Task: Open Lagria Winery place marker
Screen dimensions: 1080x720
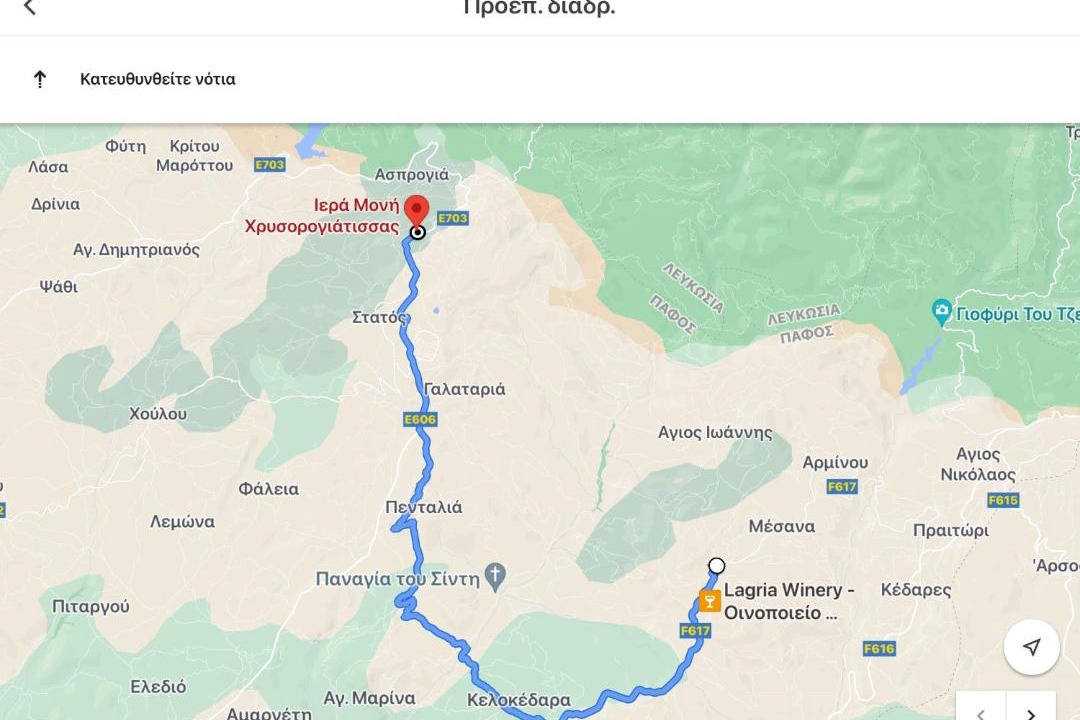Action: point(709,601)
